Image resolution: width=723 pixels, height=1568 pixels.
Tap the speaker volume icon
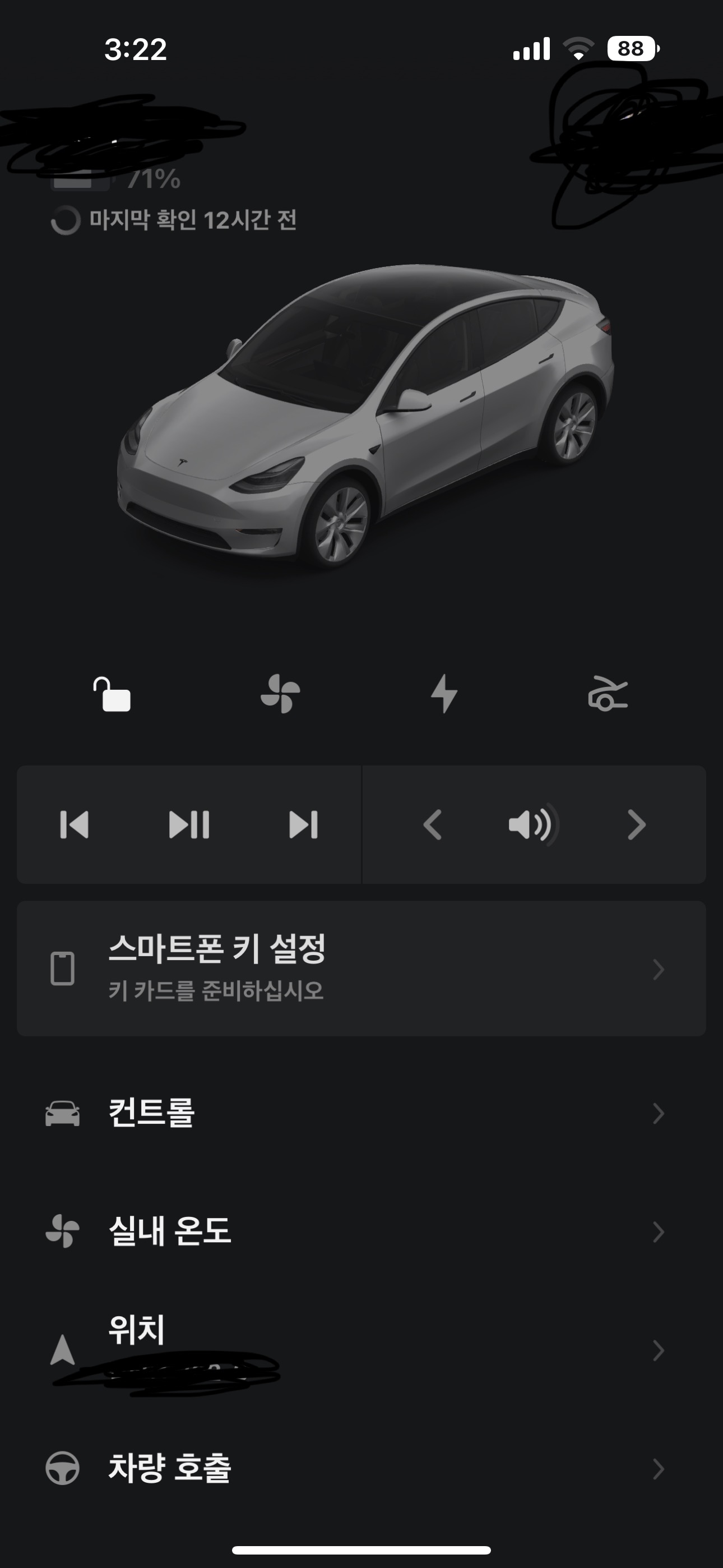pyautogui.click(x=532, y=825)
